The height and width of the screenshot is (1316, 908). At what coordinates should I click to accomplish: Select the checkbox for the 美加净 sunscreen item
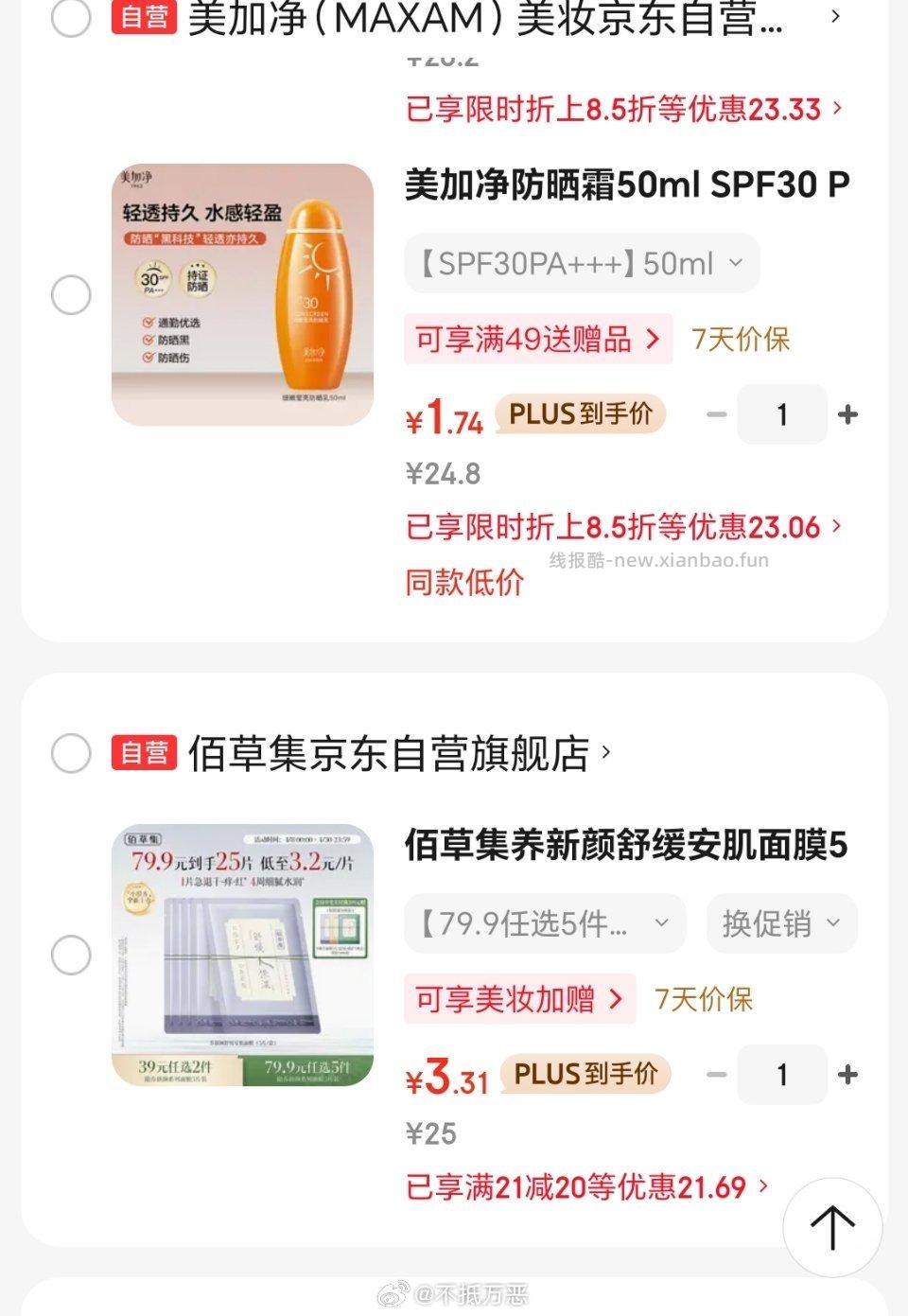click(70, 294)
